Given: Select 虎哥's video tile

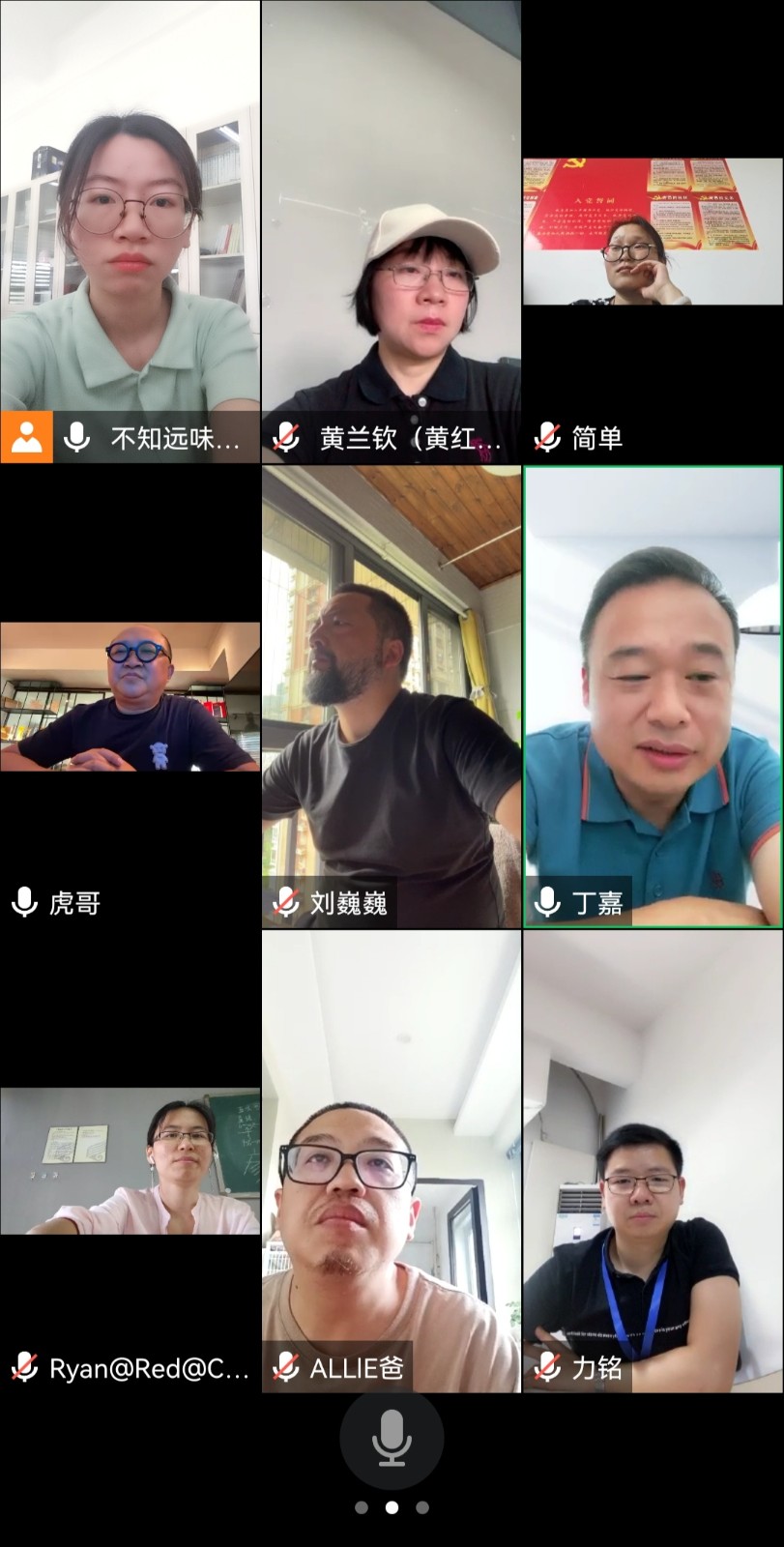Looking at the screenshot, I should [130, 696].
